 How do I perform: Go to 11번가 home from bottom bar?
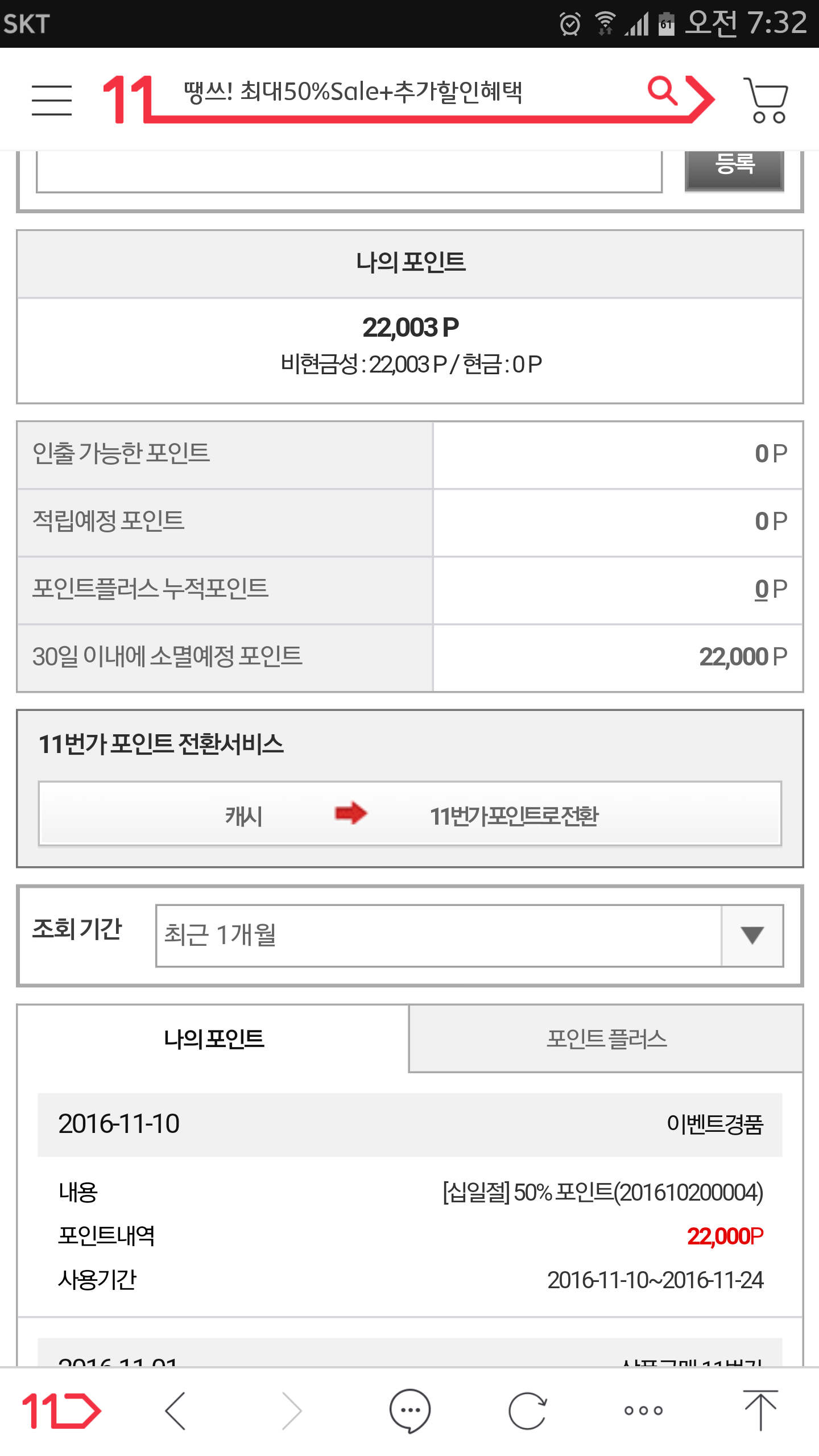[x=61, y=1411]
